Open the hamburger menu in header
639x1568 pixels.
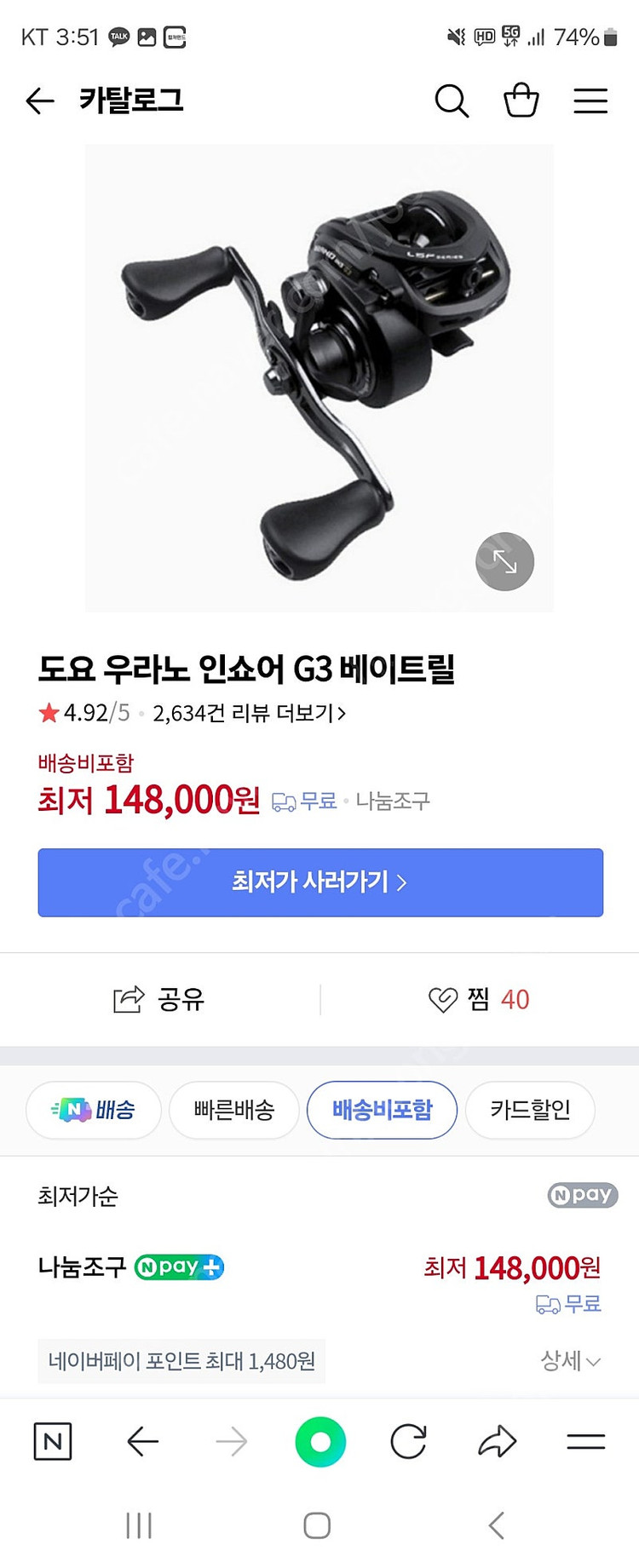[x=590, y=101]
